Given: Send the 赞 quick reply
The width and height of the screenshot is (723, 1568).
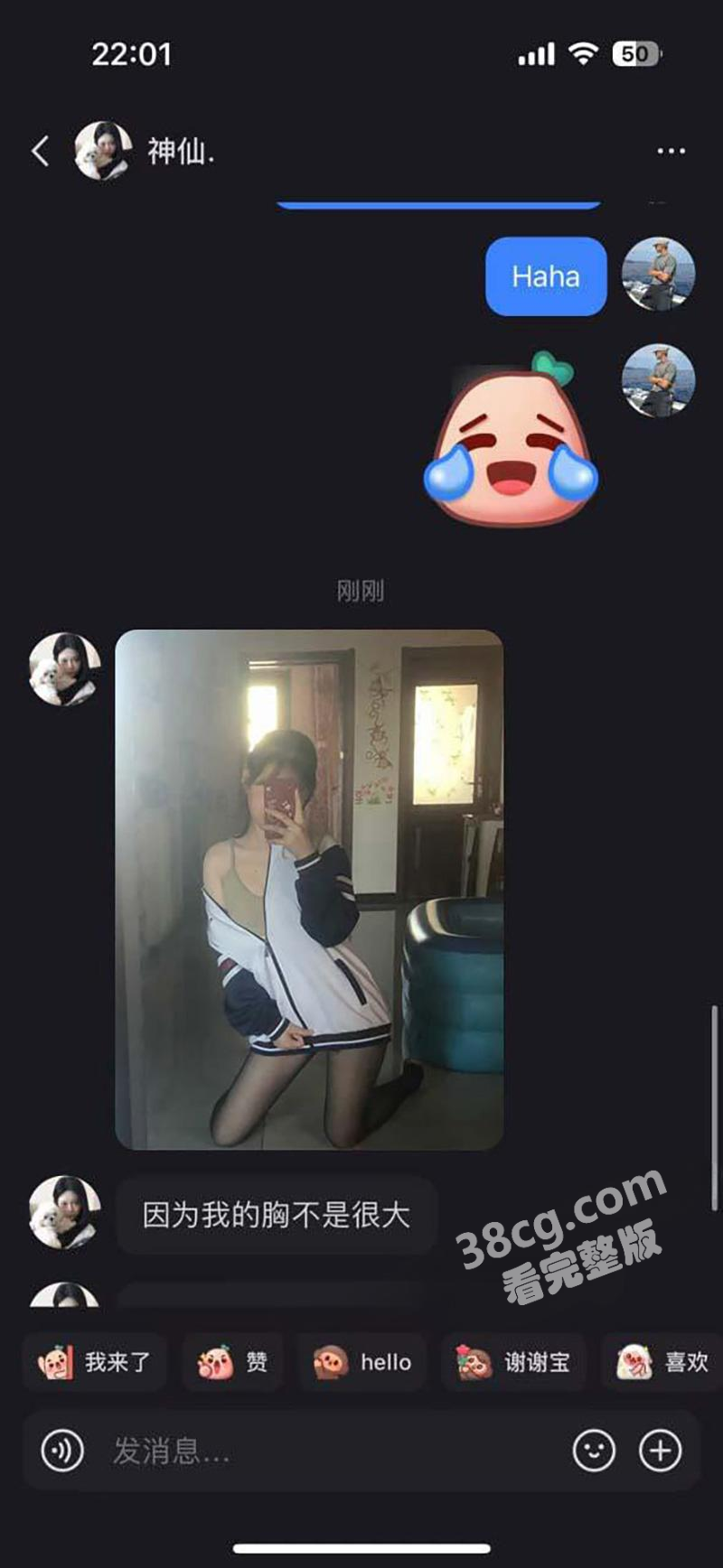Looking at the screenshot, I should coord(233,1362).
